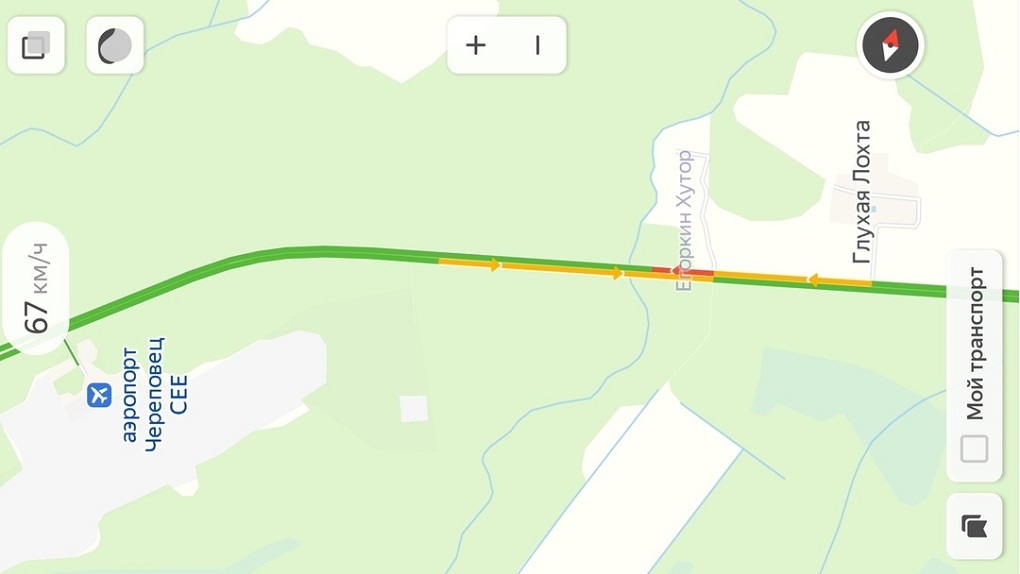Zoom out with the minus button
The width and height of the screenshot is (1020, 574).
pyautogui.click(x=537, y=45)
